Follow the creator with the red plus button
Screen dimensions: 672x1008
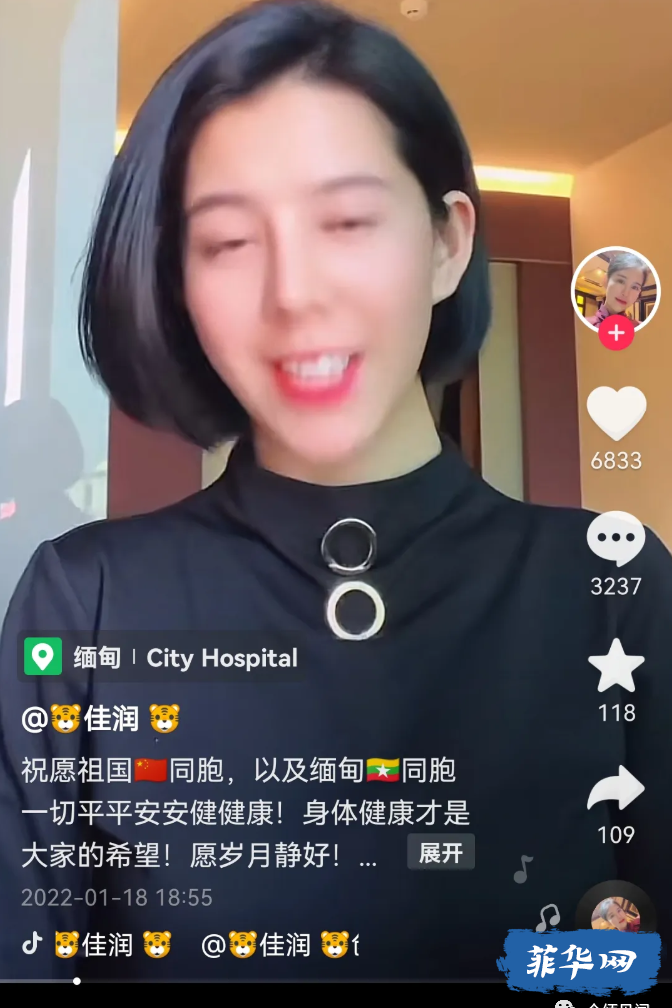[x=615, y=334]
